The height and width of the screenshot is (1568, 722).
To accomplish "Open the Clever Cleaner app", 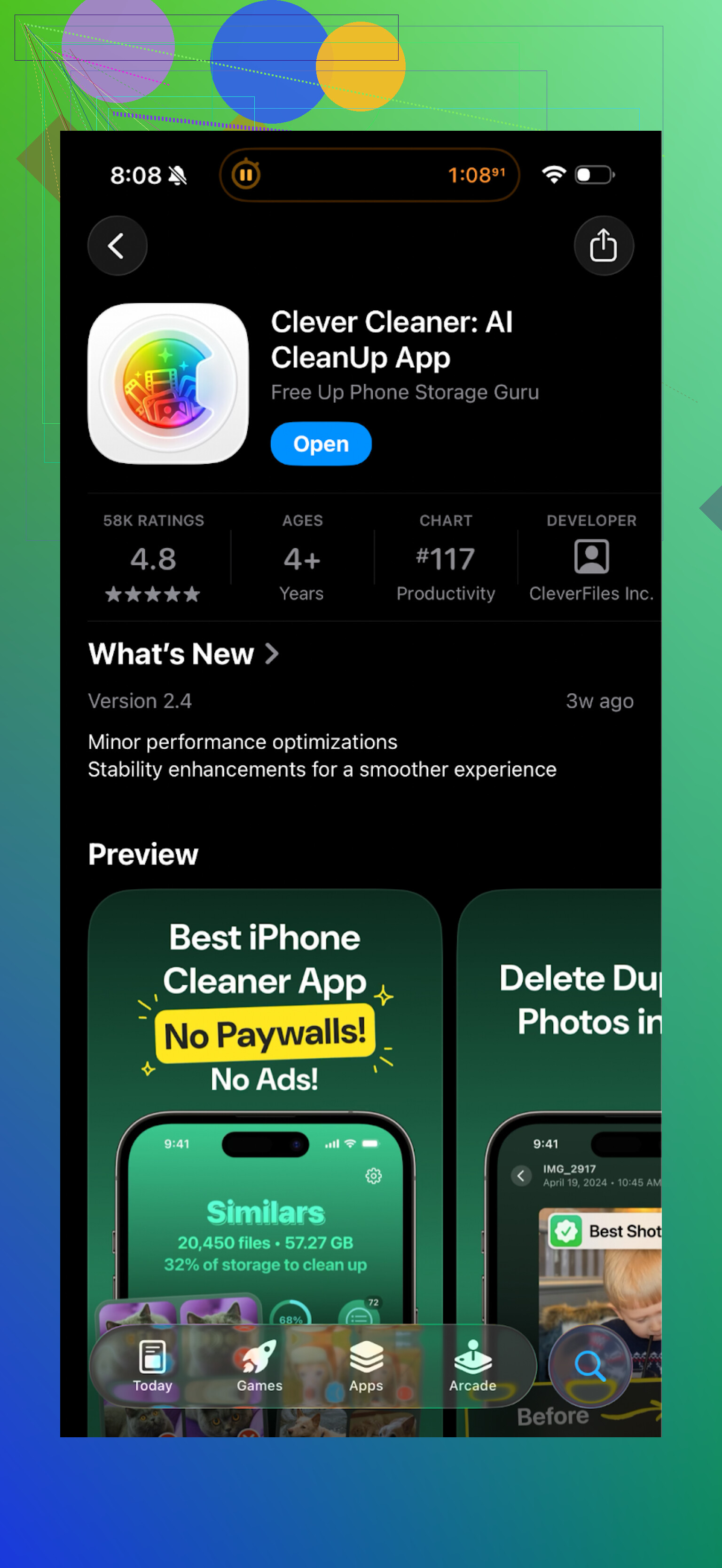I will pos(321,444).
